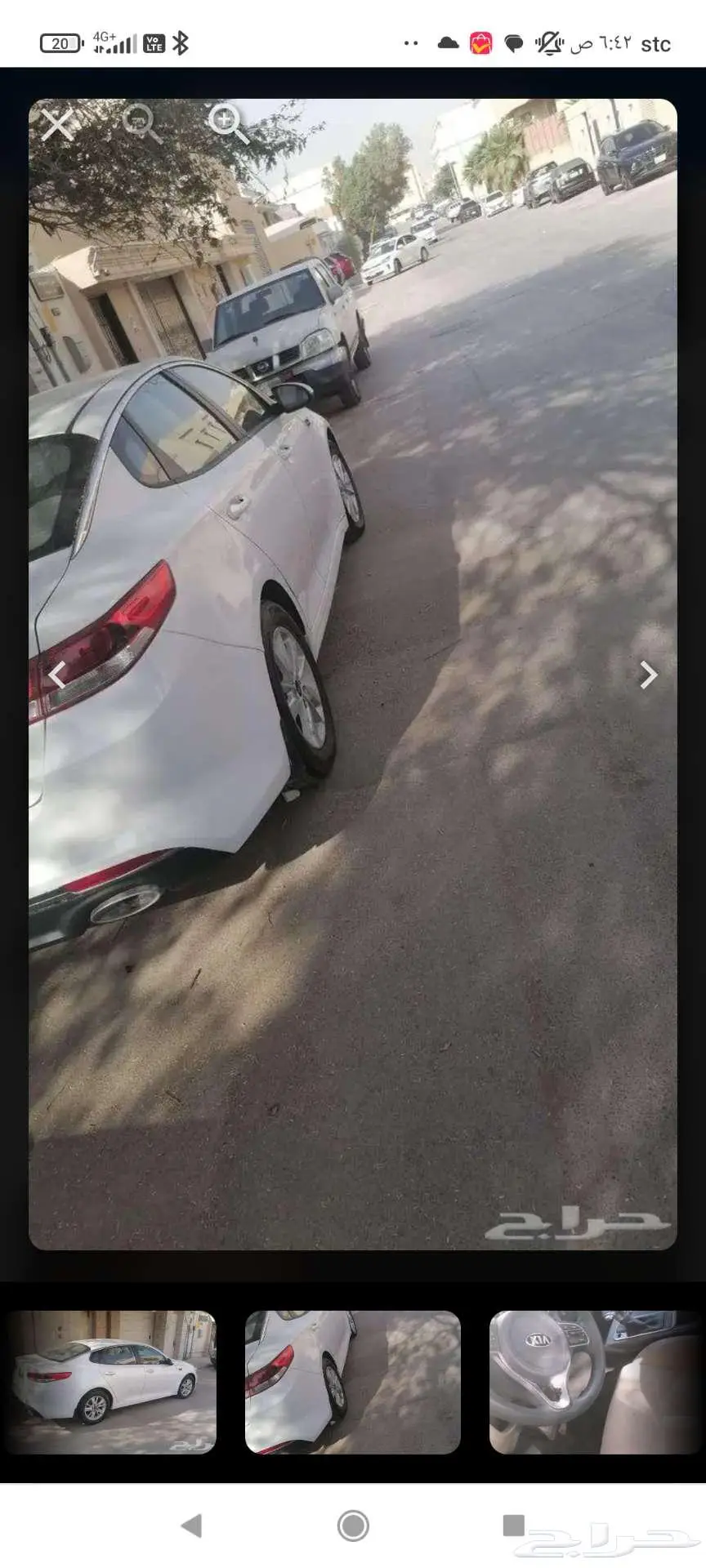Select the thumbnail of the car's rear side

(x=352, y=1383)
